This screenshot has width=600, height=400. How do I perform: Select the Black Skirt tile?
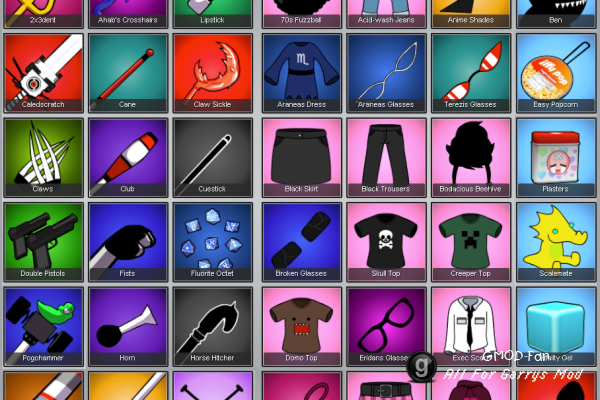coord(301,157)
